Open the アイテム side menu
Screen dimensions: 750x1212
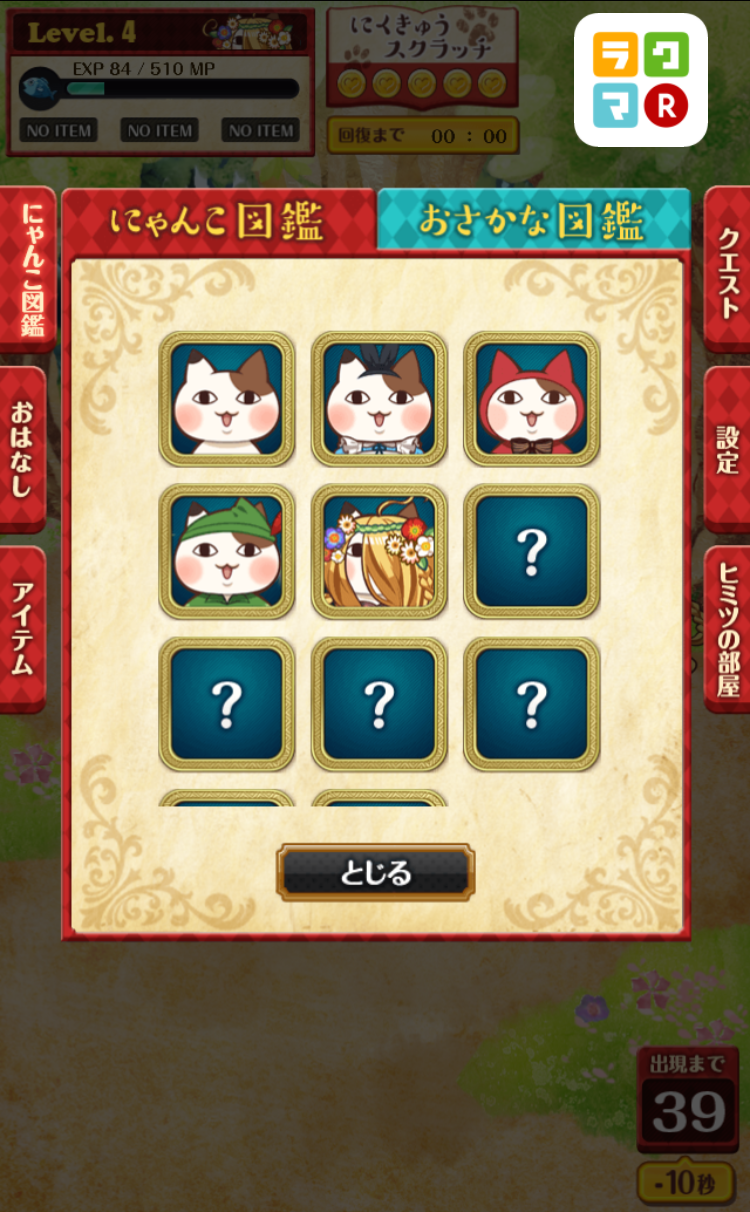24,627
